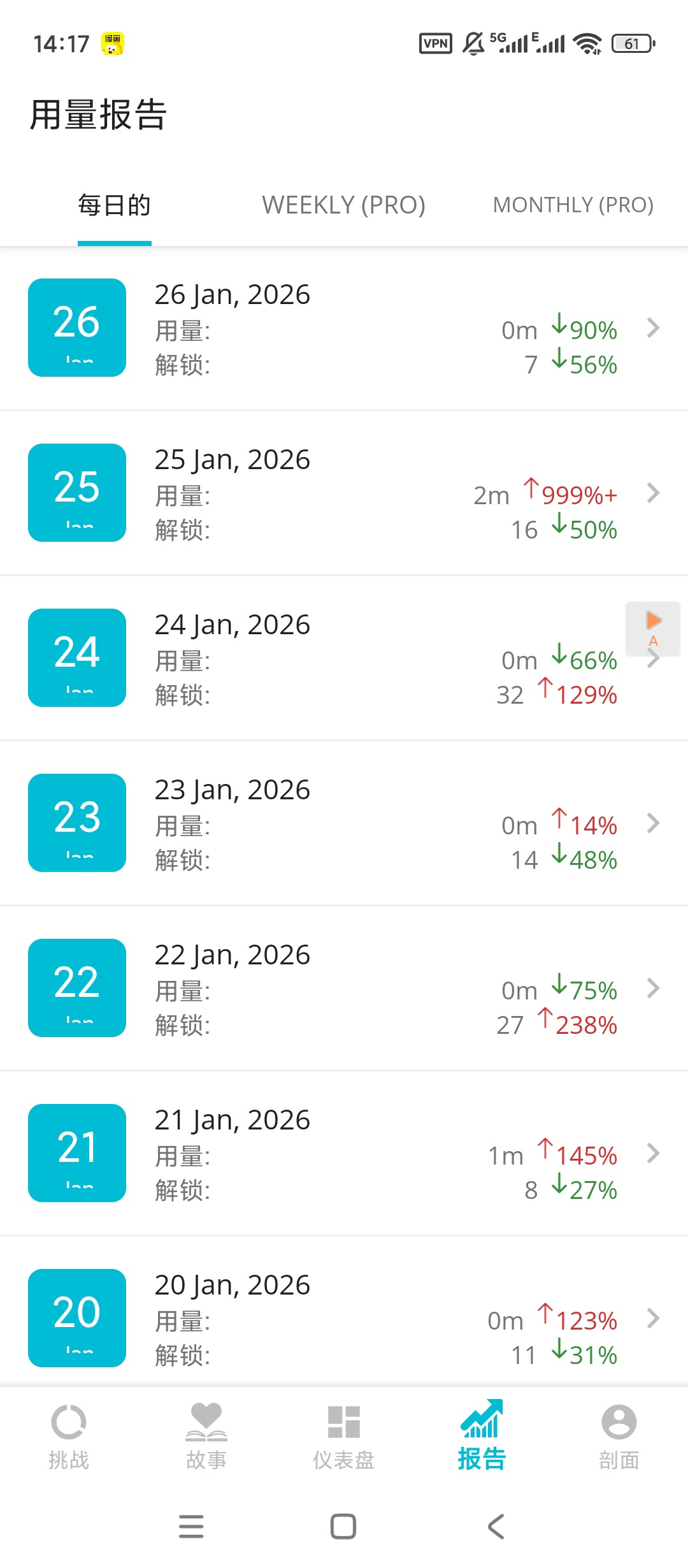
Task: Select the 每日的 daily tab
Action: point(113,205)
